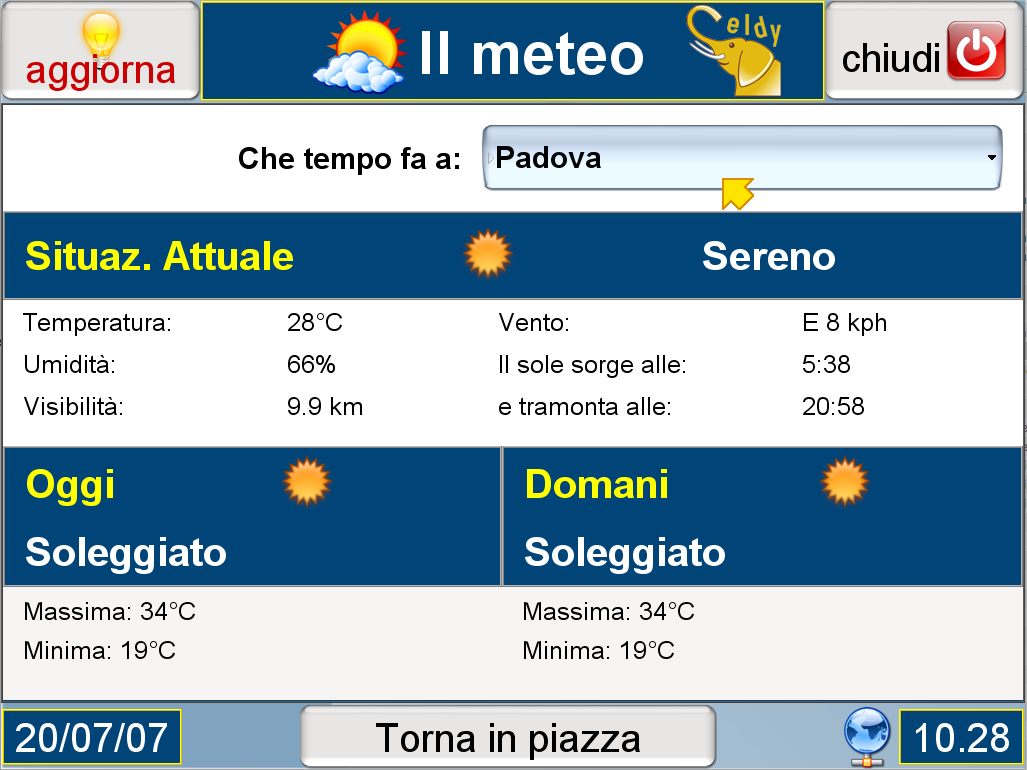Screen dimensions: 1027x770
Task: Tap the aggiorna button to refresh weather
Action: (x=100, y=51)
